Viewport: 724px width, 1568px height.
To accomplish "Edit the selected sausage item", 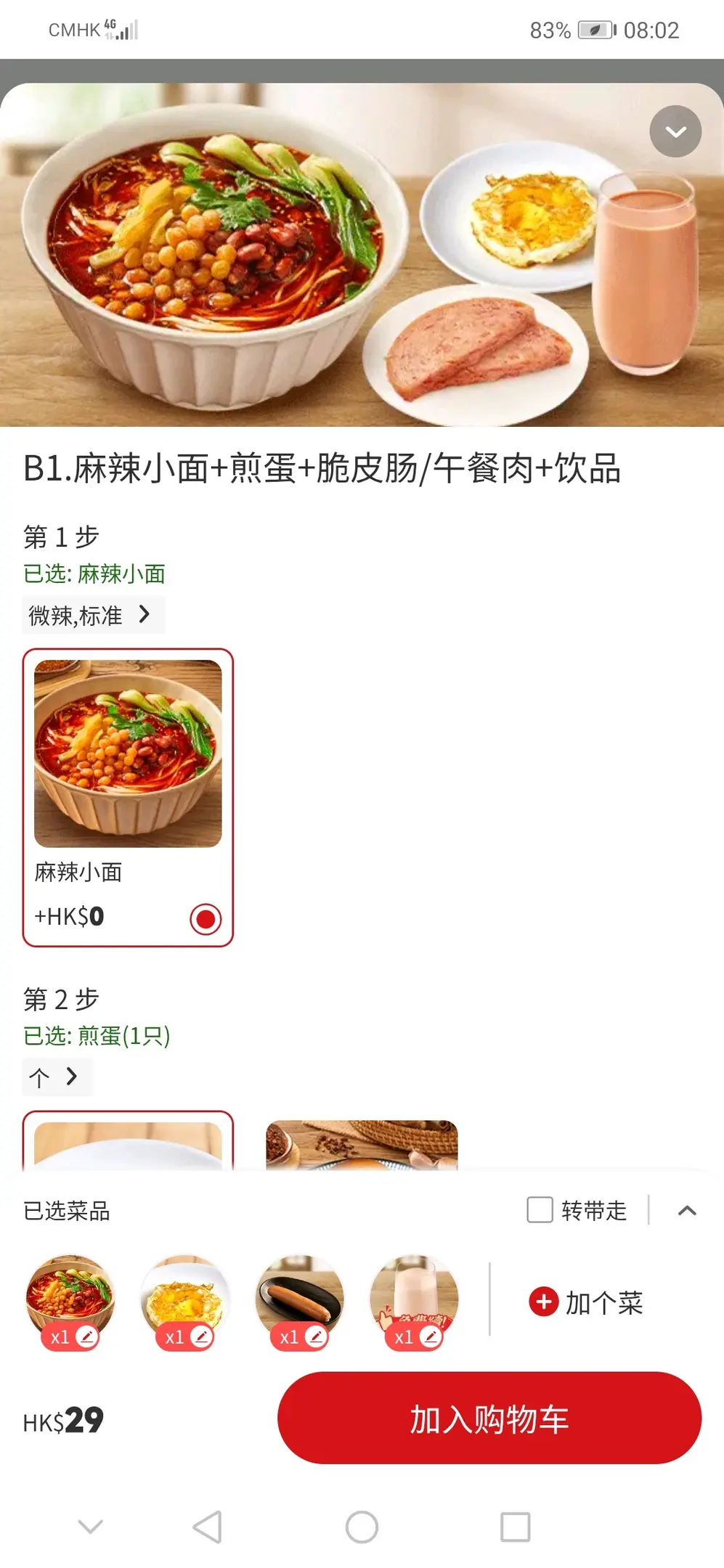I will pos(316,1336).
